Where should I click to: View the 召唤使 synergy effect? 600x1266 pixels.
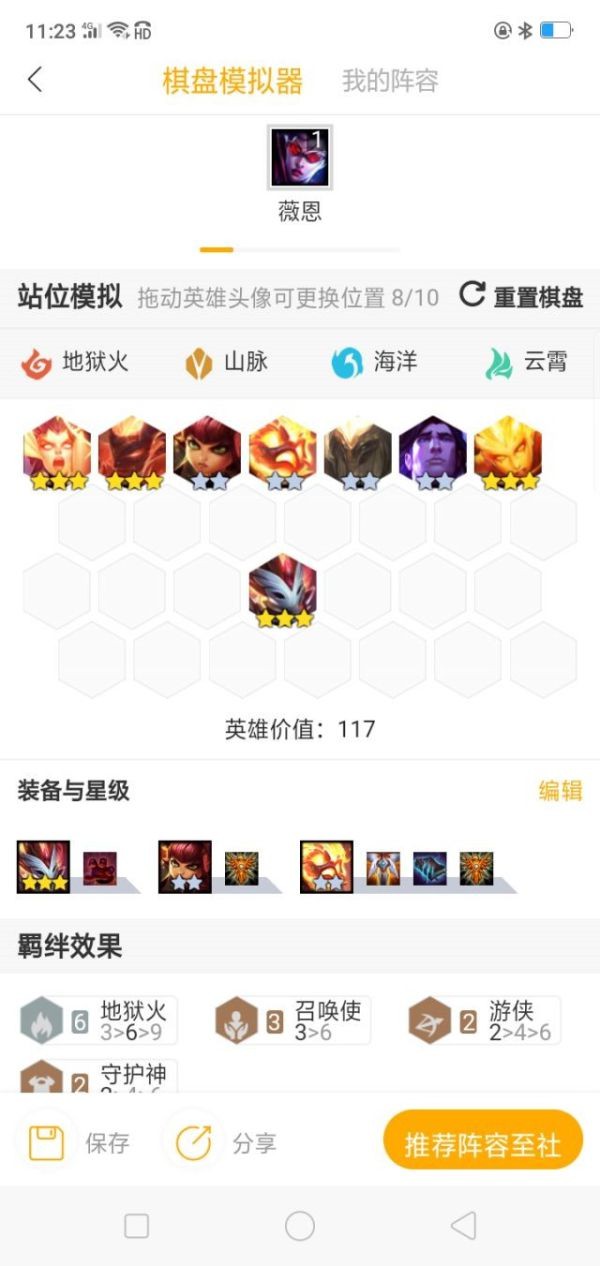(x=294, y=1021)
